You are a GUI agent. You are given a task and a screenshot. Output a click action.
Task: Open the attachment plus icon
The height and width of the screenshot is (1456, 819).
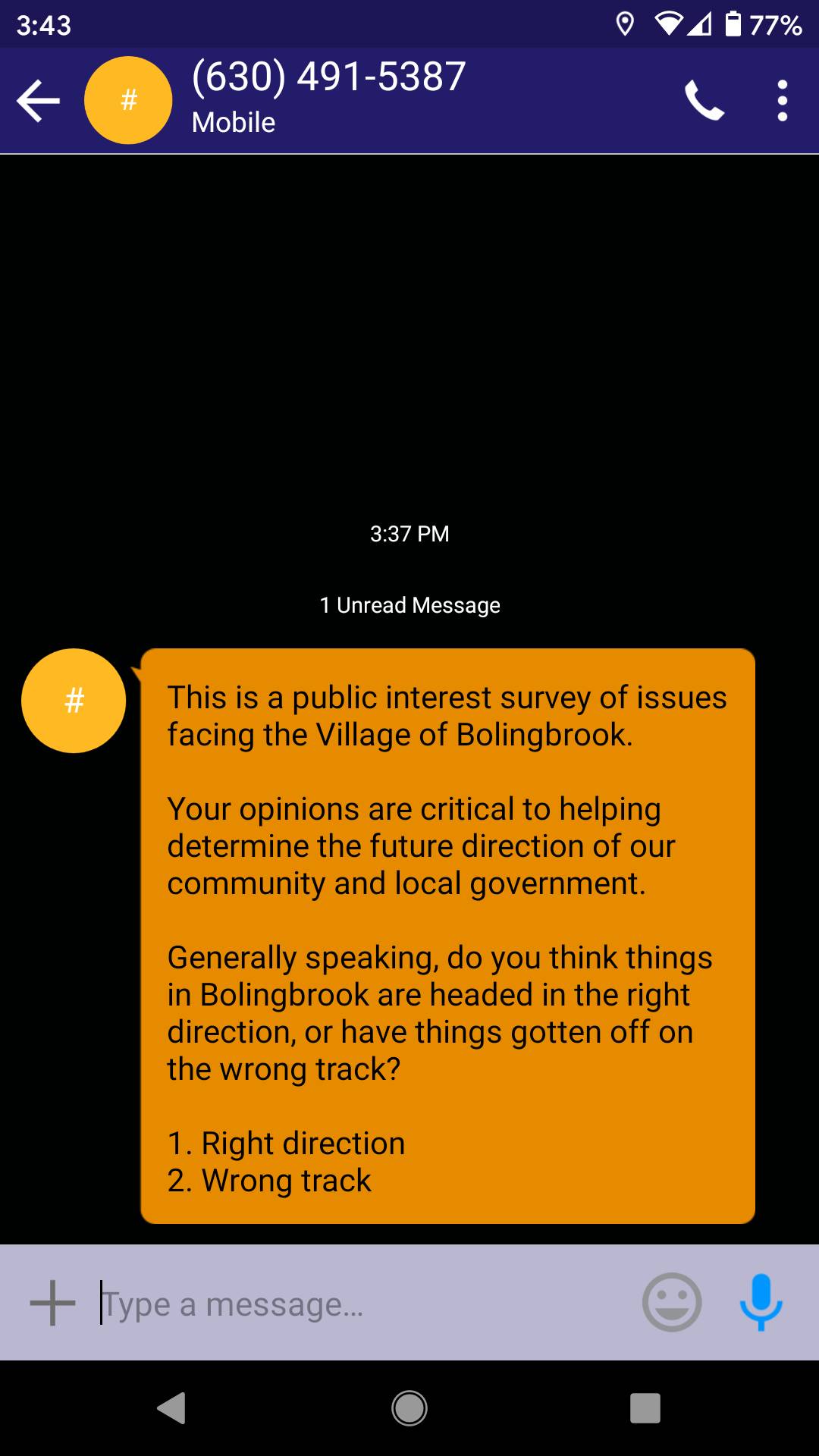pos(51,1303)
